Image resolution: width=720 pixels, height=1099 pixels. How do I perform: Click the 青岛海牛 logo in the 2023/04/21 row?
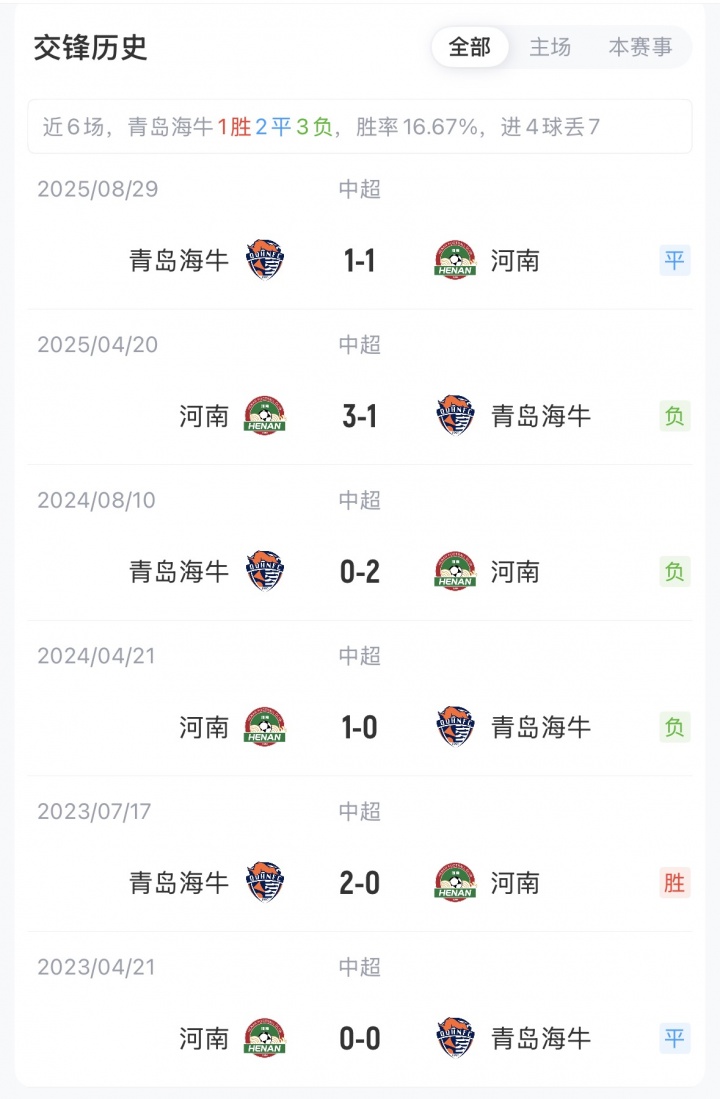pos(453,1038)
